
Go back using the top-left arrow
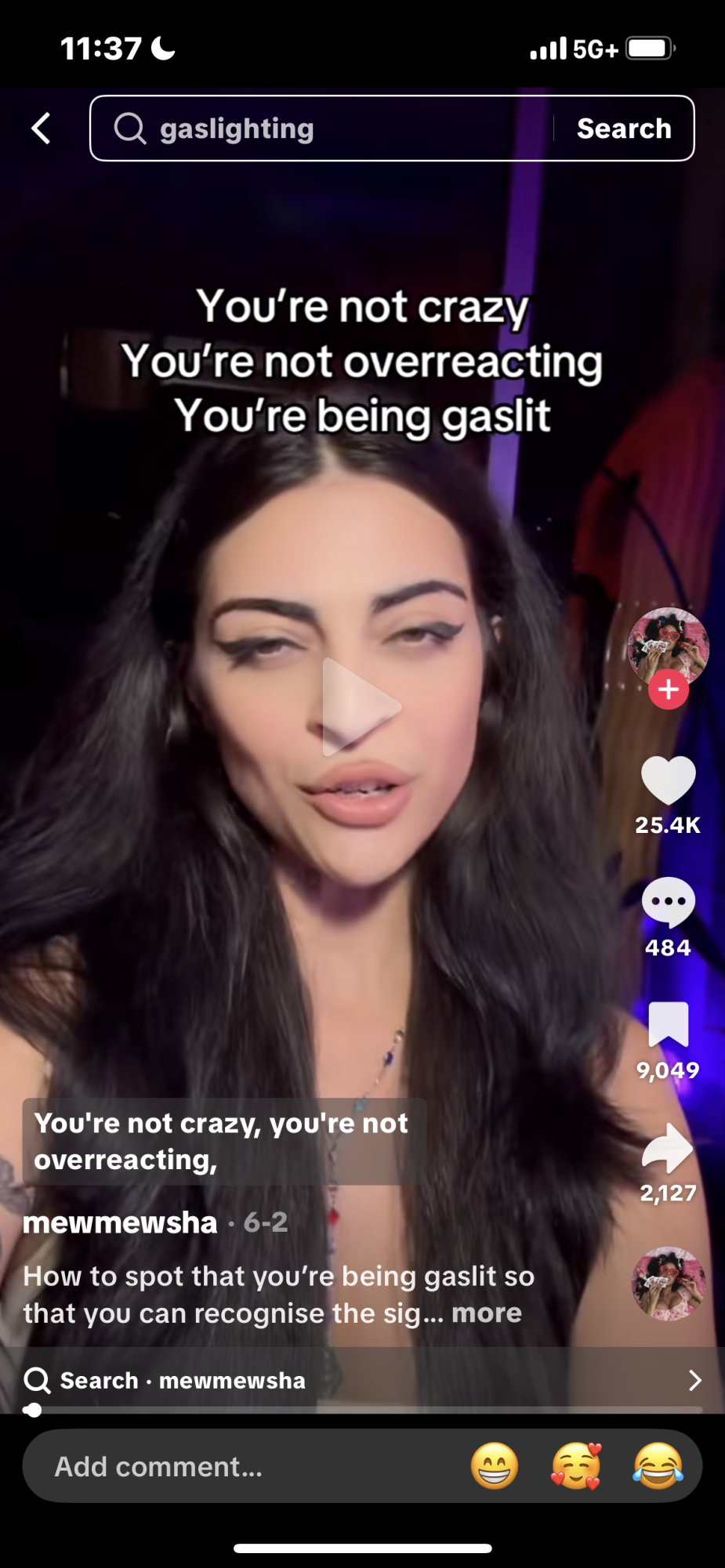pyautogui.click(x=42, y=129)
